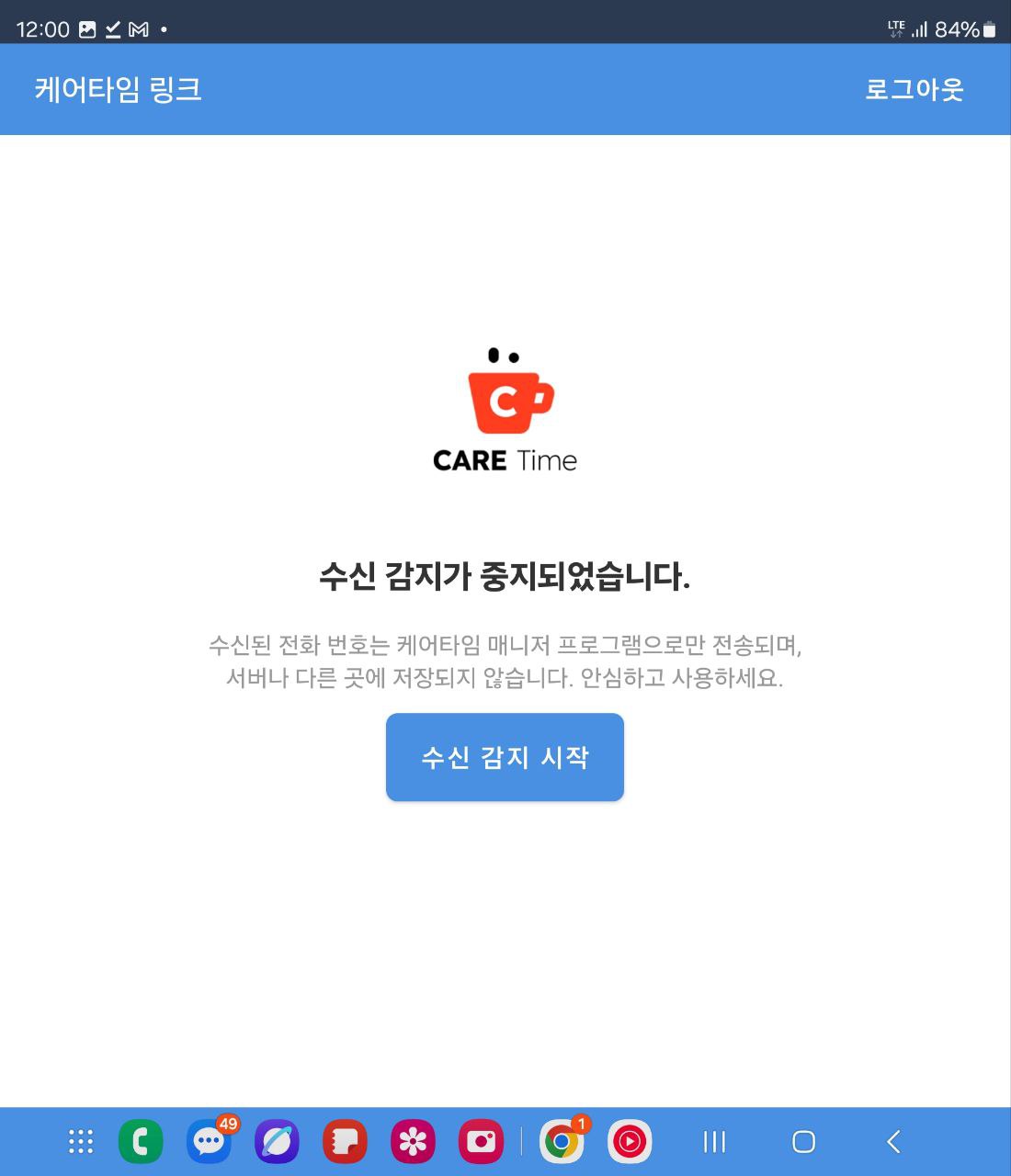Open the Phone app from the taskbar
Viewport: 1011px width, 1176px height.
coord(140,1143)
